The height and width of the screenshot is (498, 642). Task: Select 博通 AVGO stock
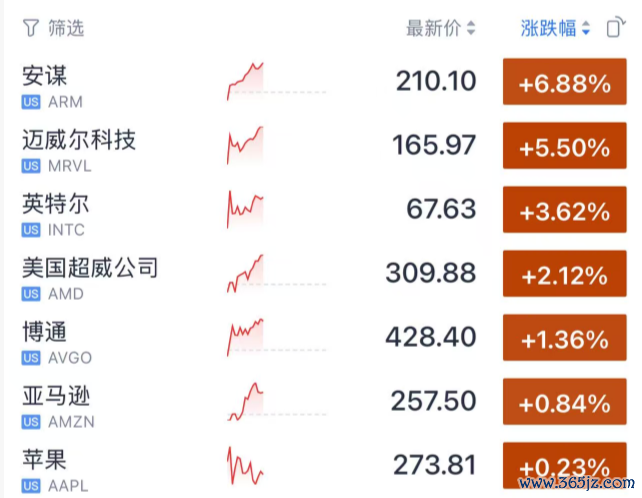(x=323, y=338)
